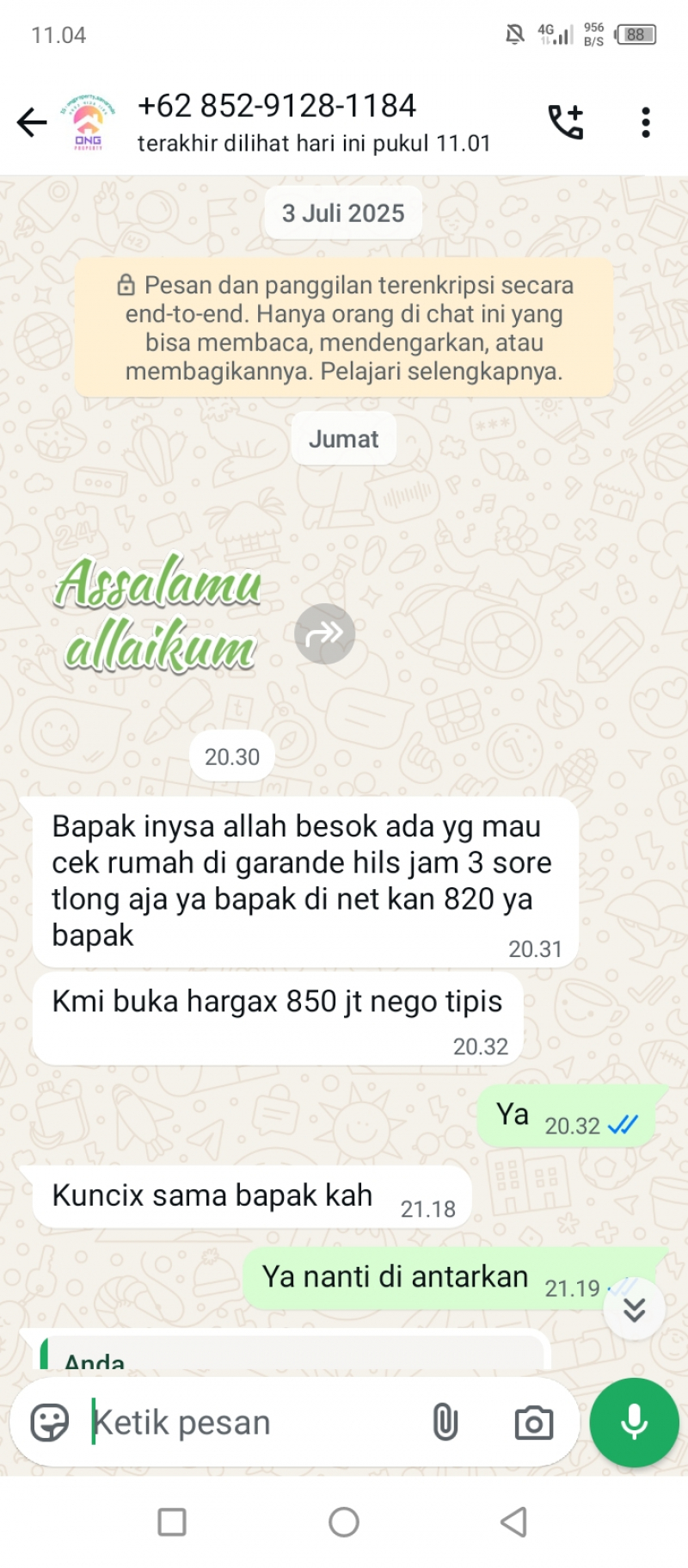Open the three-dot chat options menu
The height and width of the screenshot is (1568, 688).
point(646,122)
